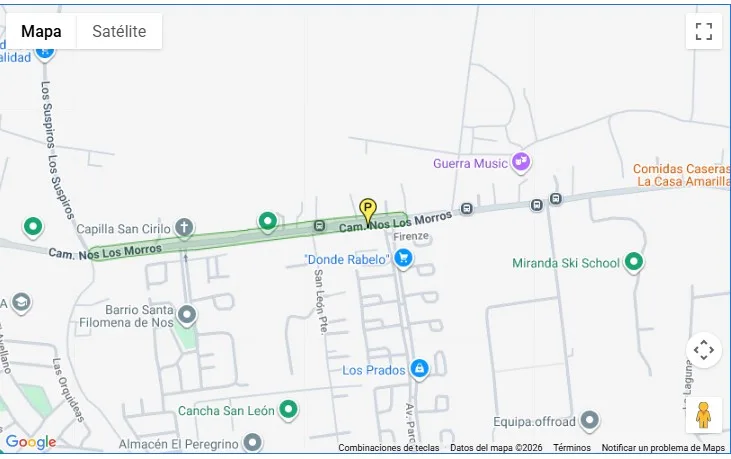Viewport: 731px width, 459px height.
Task: Open the Almacén El Peregrino marker
Action: [x=252, y=441]
